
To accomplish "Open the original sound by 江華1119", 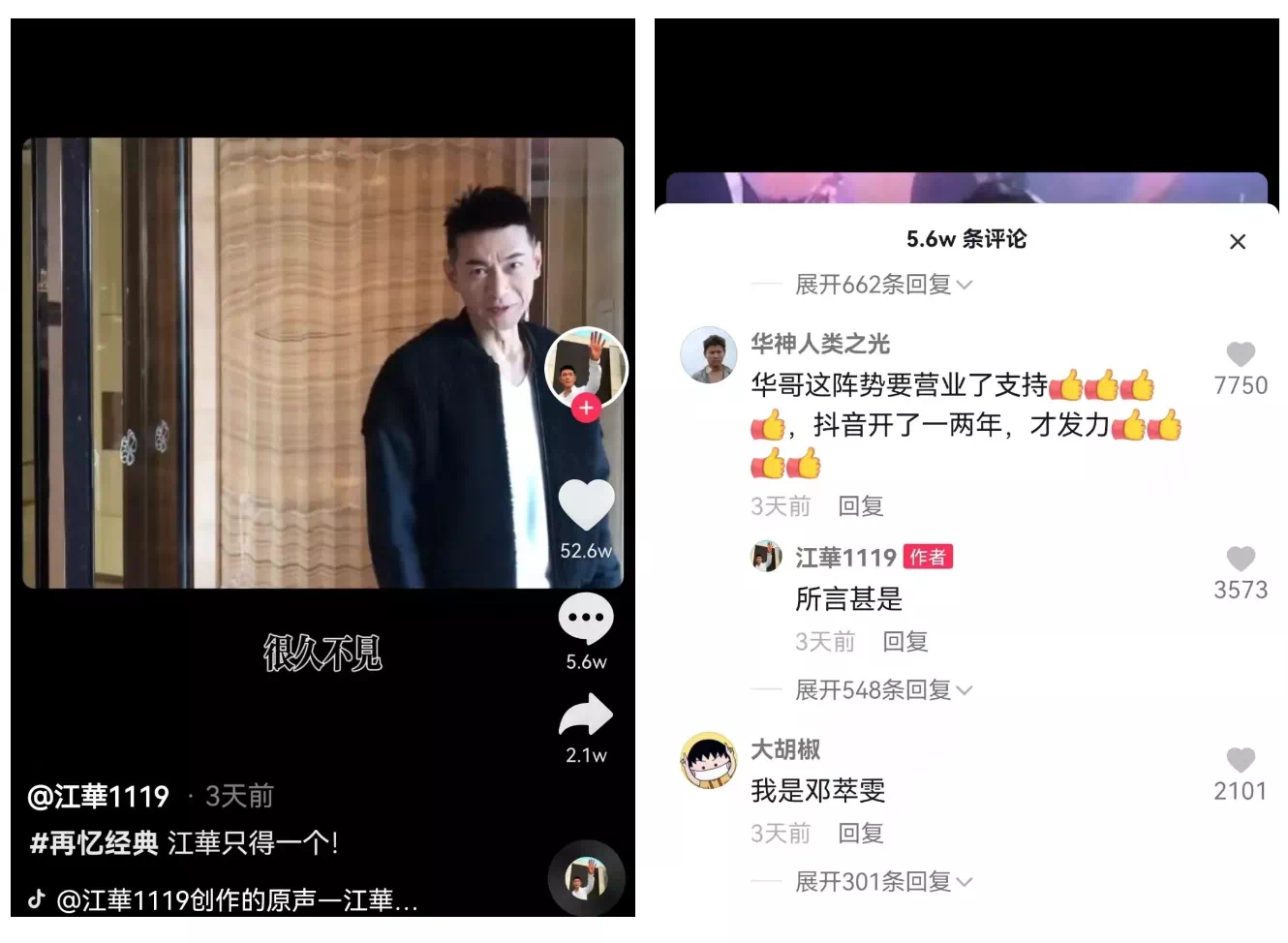I will click(x=237, y=901).
